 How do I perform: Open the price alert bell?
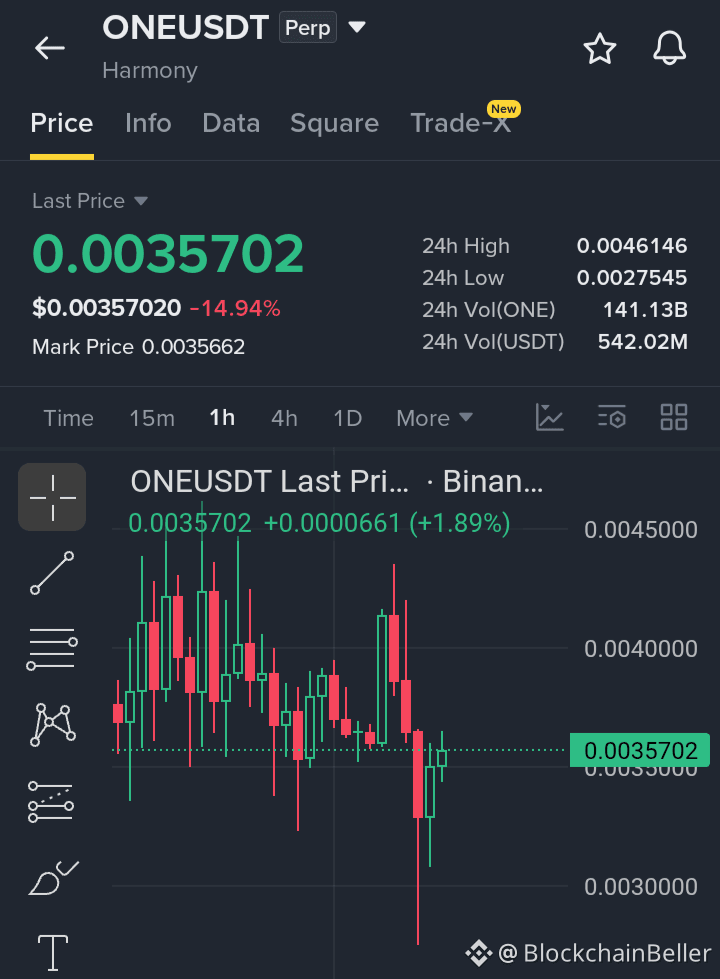669,48
